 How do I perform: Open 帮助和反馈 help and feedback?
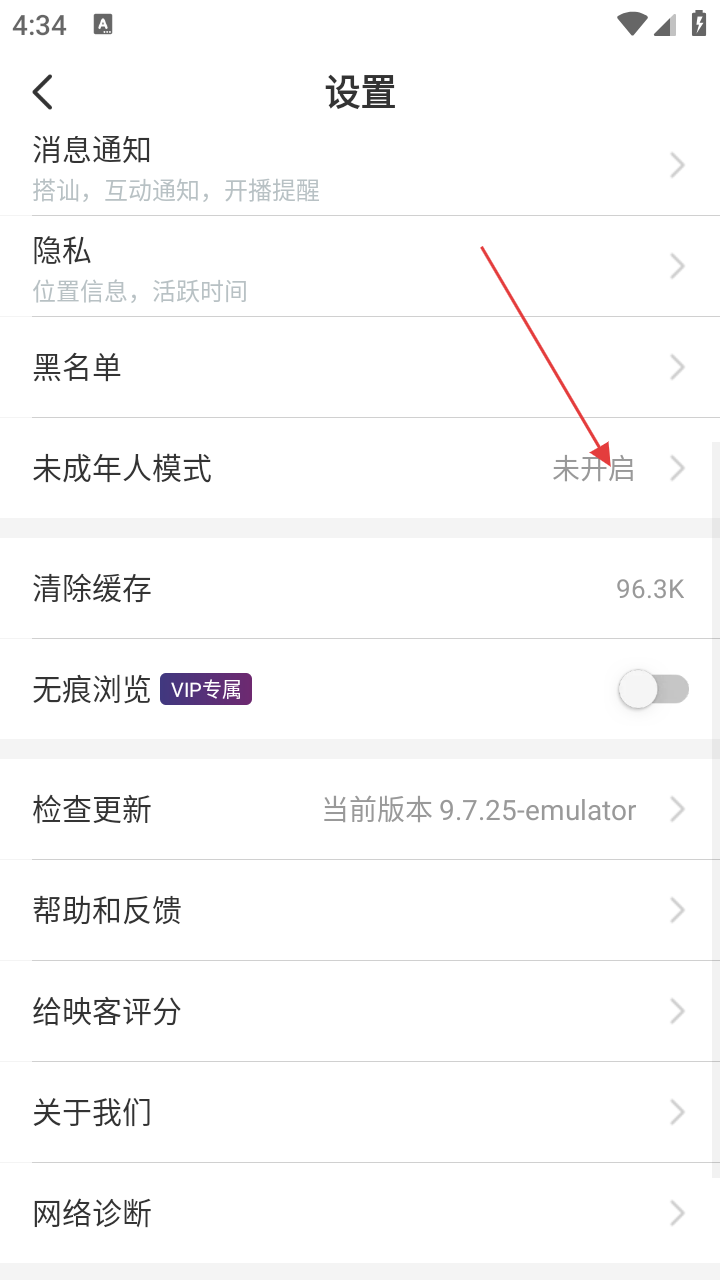click(x=360, y=911)
